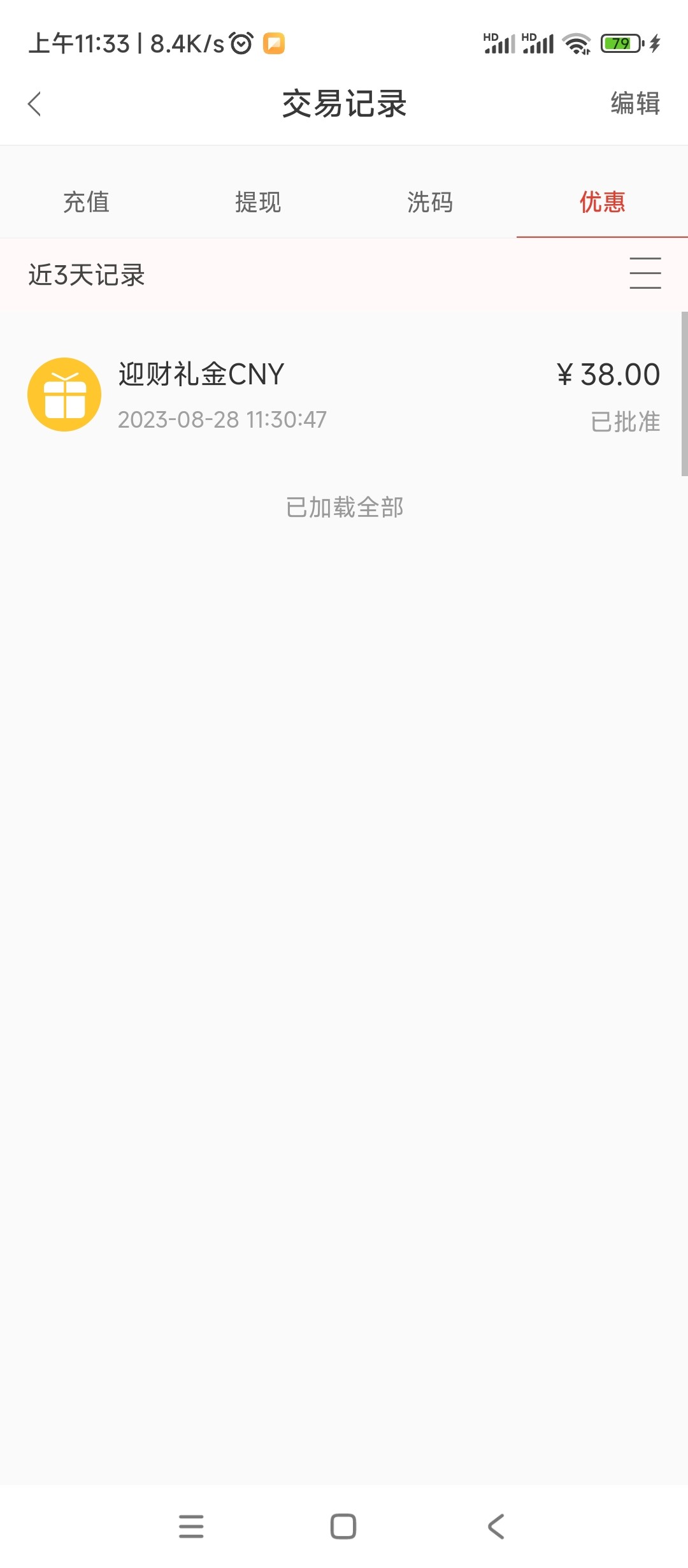Switch to the 洗码 tab
Screen dimensions: 688x1568
[430, 203]
